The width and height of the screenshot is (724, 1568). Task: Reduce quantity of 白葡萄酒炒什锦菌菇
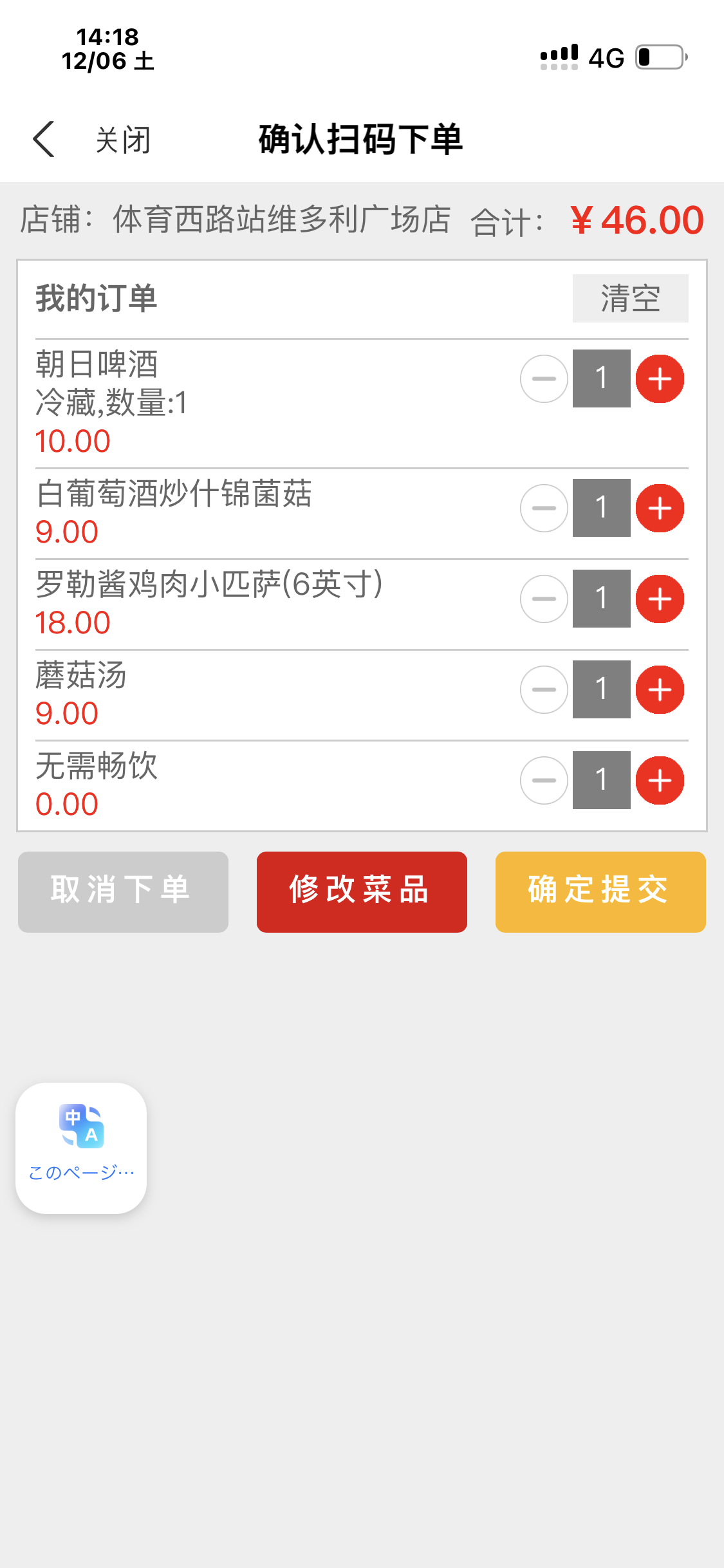[544, 509]
